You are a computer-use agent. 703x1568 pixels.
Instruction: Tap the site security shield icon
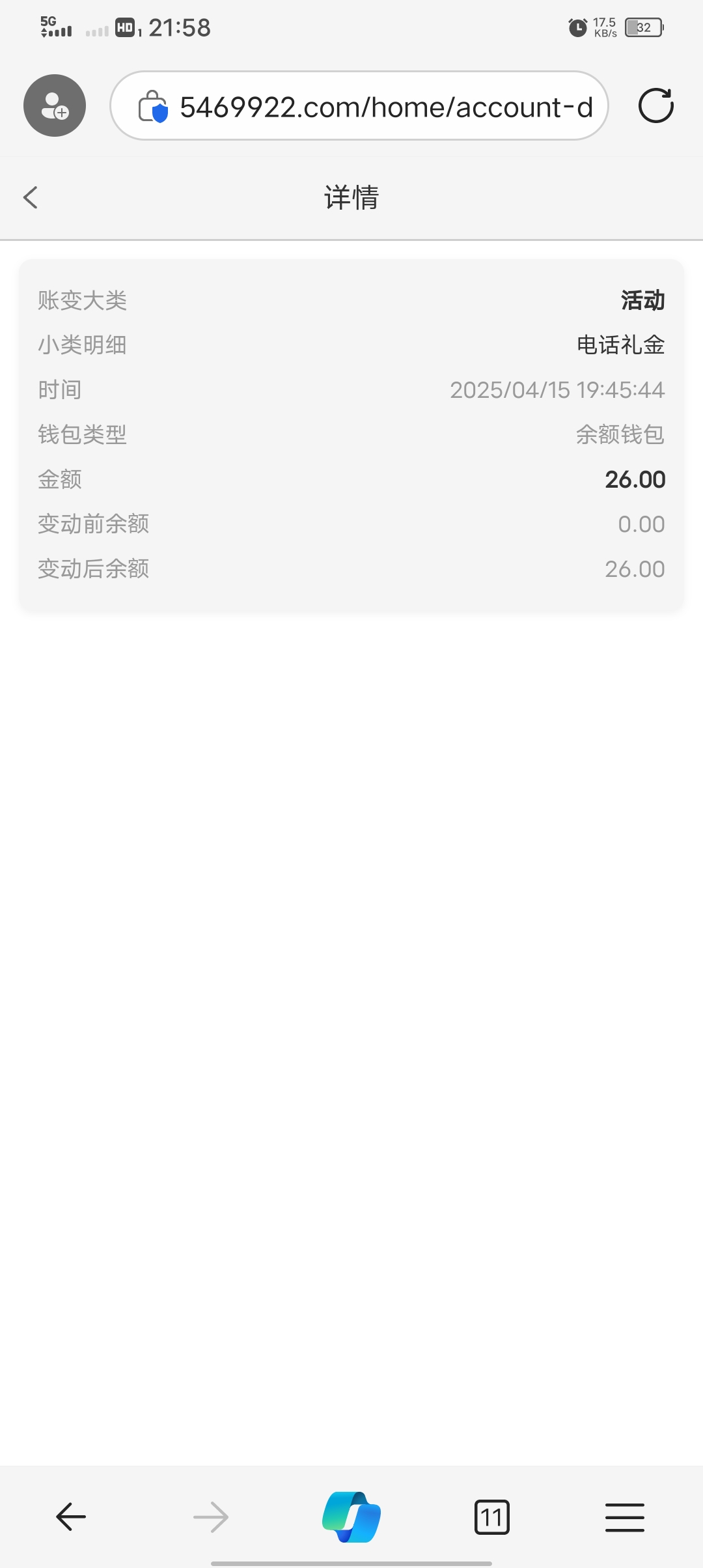click(x=153, y=106)
